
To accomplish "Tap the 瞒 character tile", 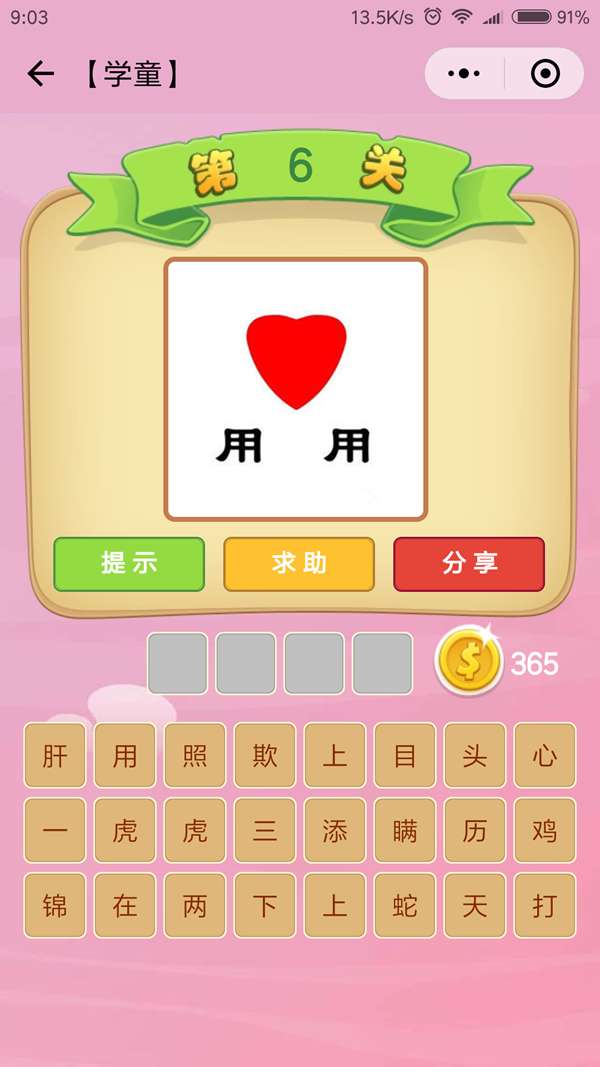I will pyautogui.click(x=405, y=831).
